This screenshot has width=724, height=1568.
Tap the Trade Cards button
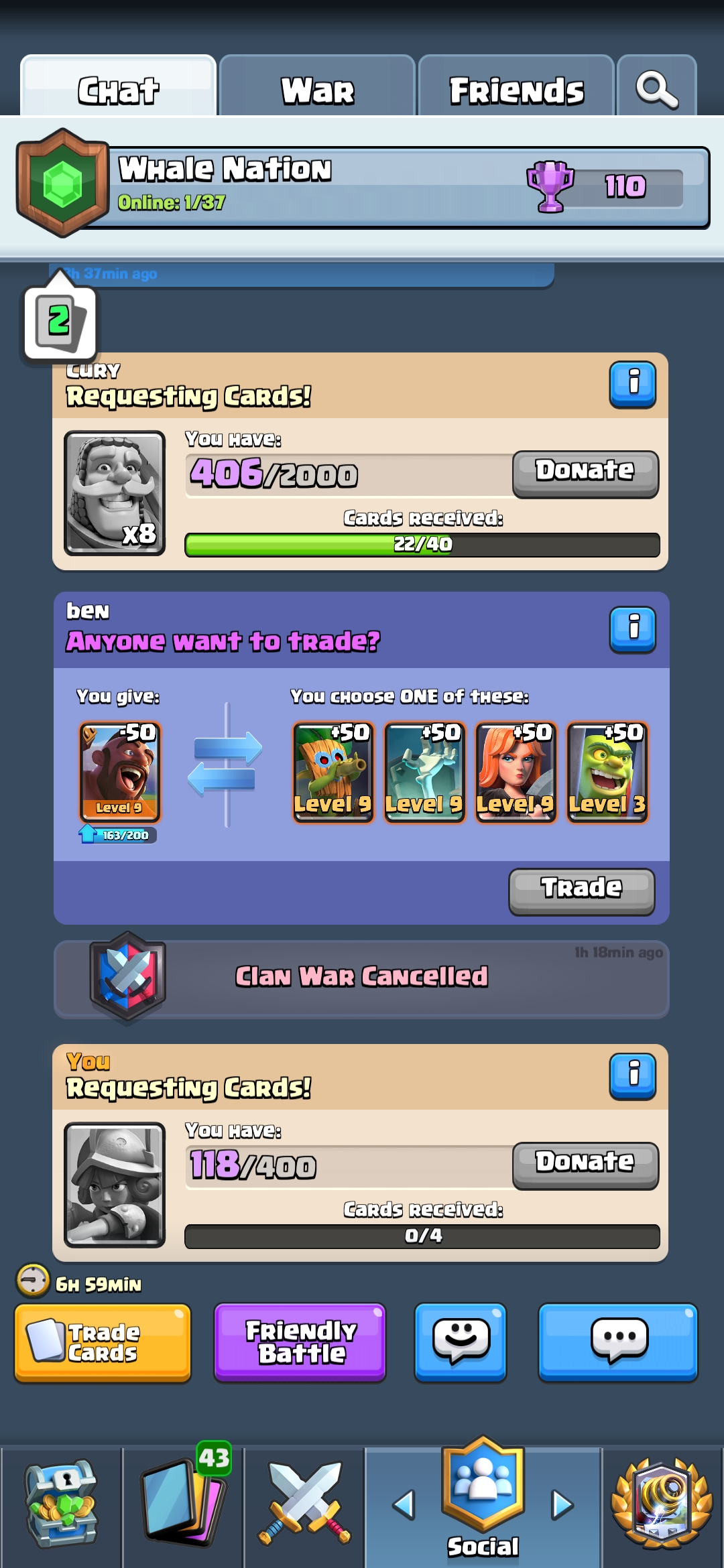(103, 1342)
